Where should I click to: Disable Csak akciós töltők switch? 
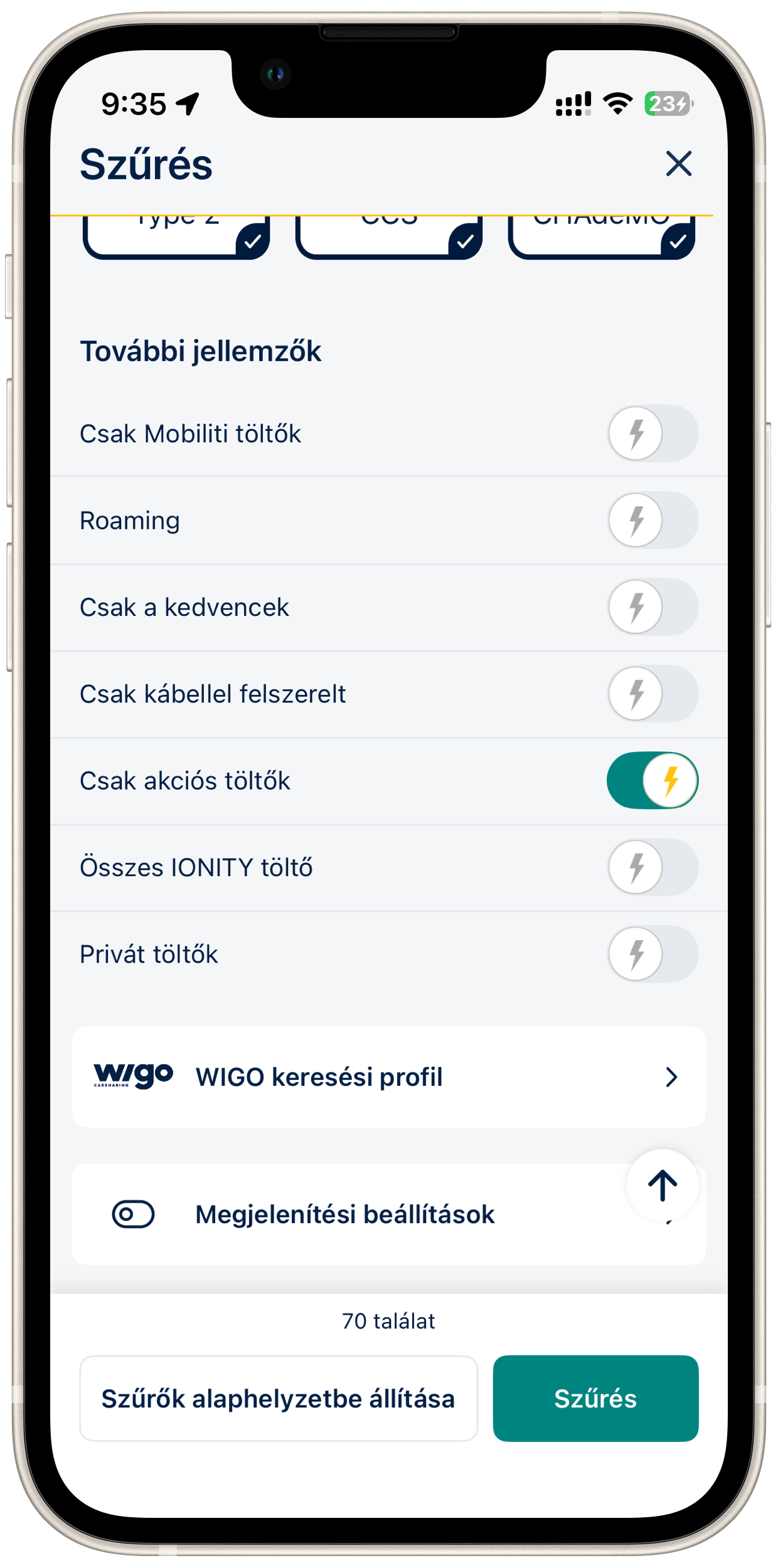coord(653,780)
